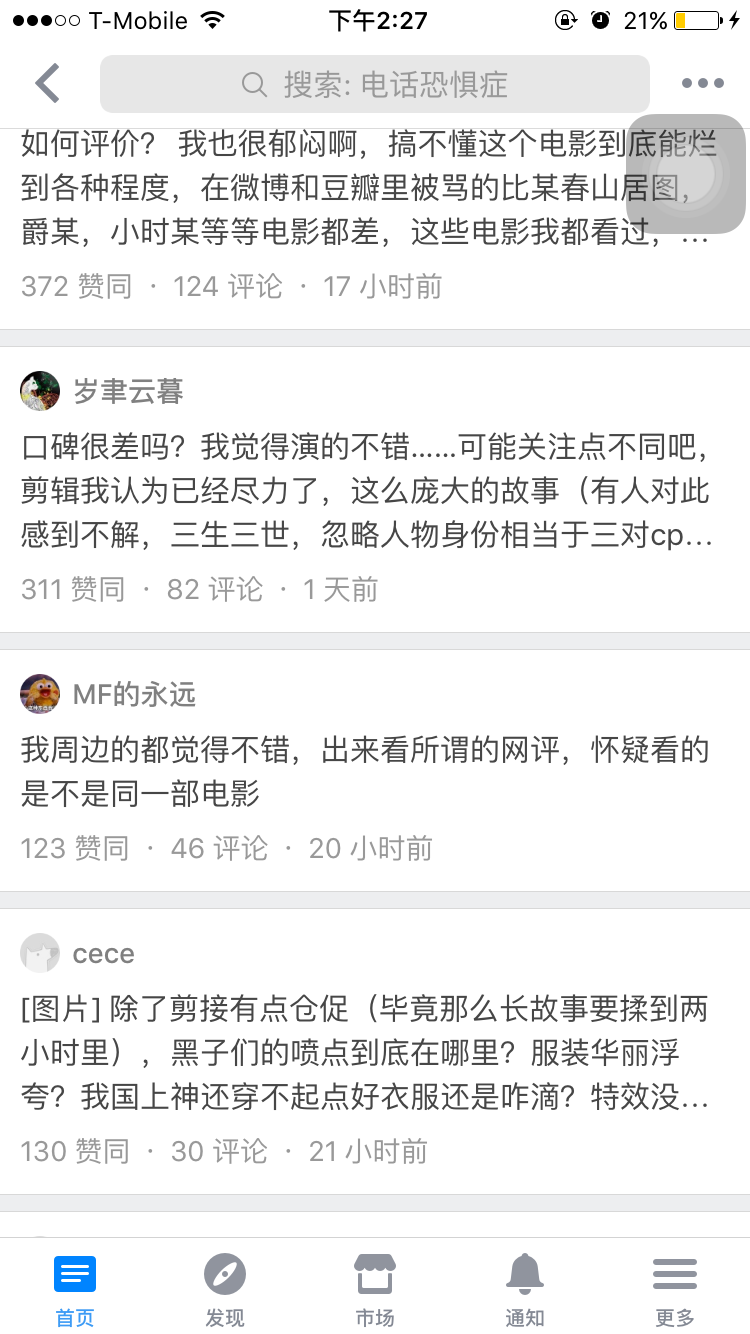Go back with the top-left arrow
Image resolution: width=750 pixels, height=1334 pixels.
pyautogui.click(x=47, y=83)
